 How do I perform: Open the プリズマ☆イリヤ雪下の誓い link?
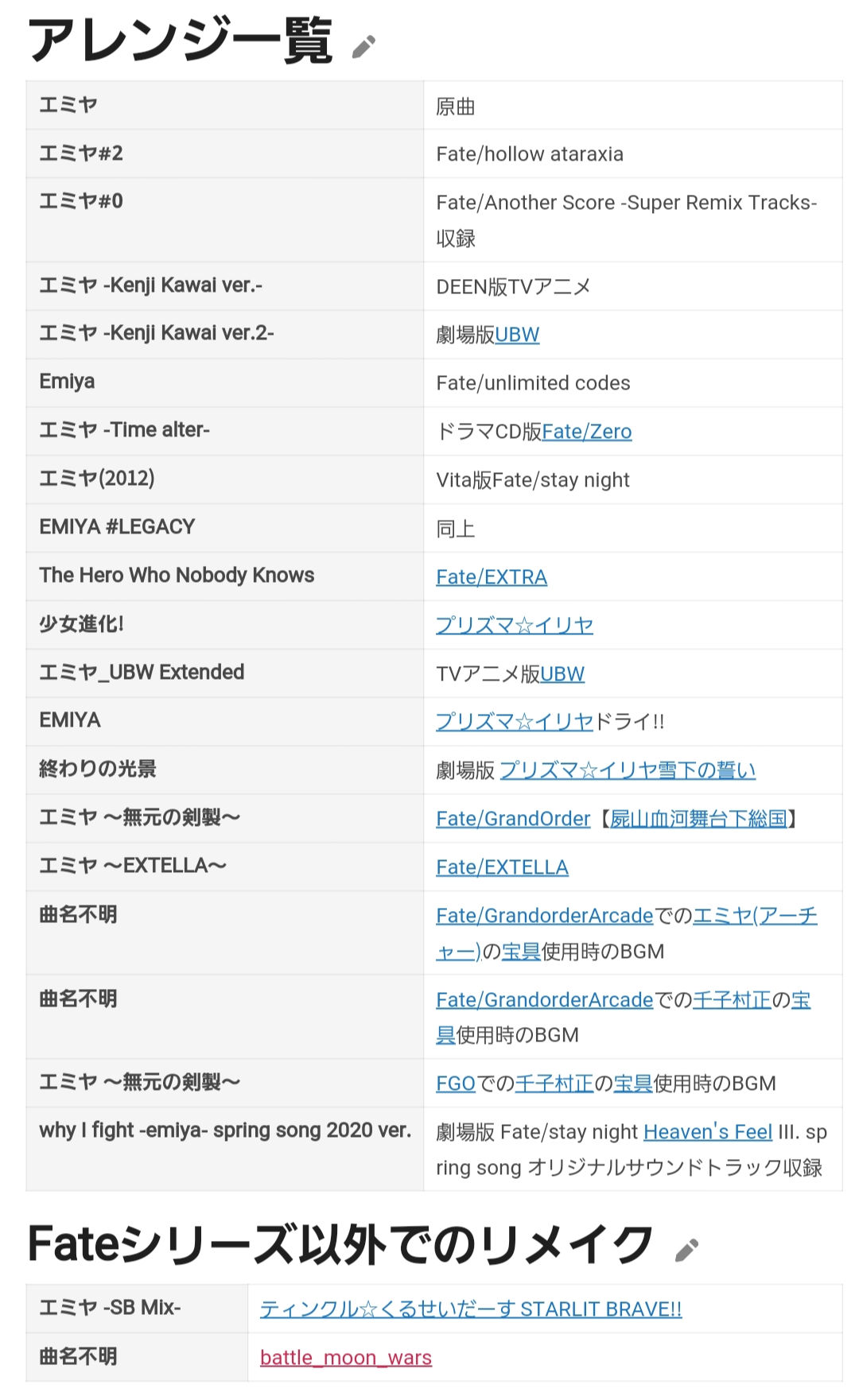(628, 770)
